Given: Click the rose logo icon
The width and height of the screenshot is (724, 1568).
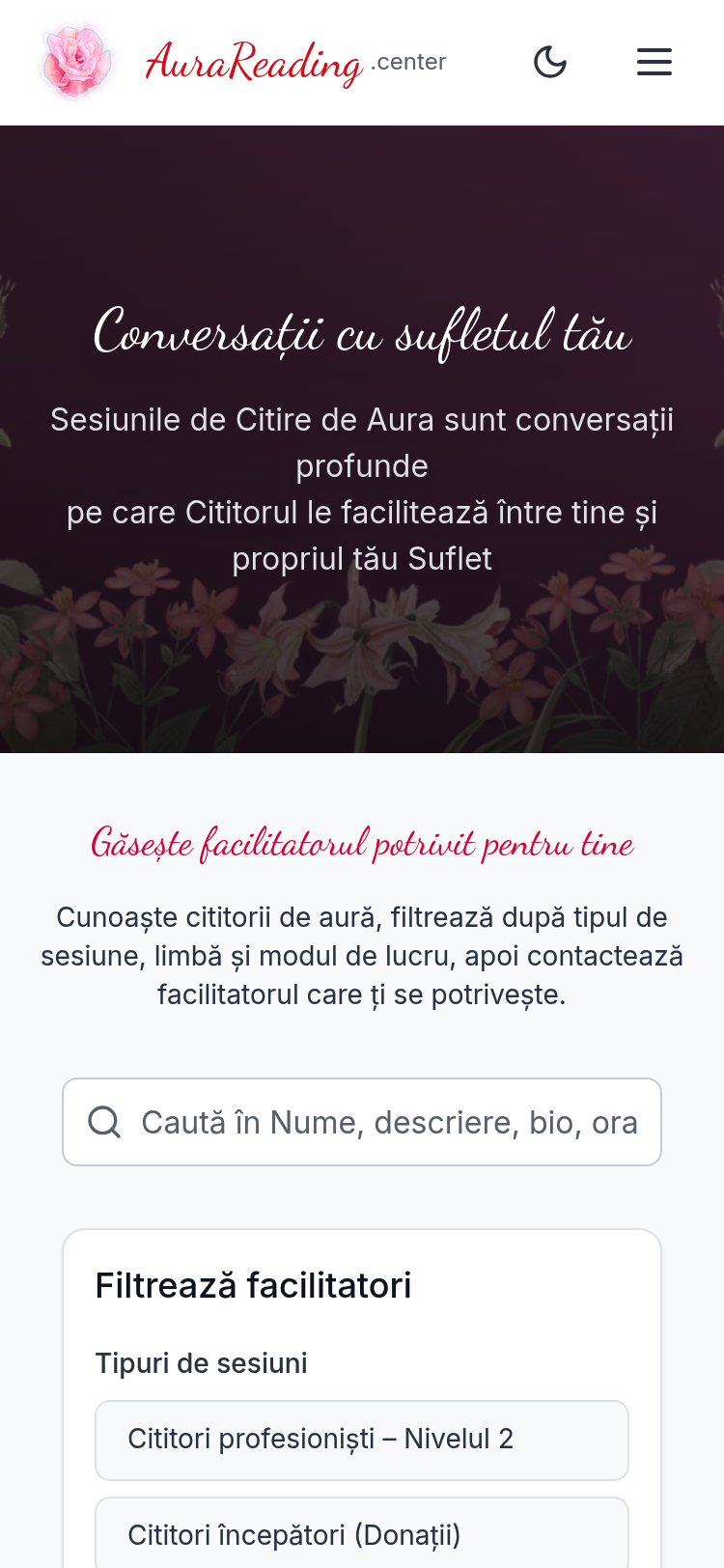Looking at the screenshot, I should (x=76, y=61).
